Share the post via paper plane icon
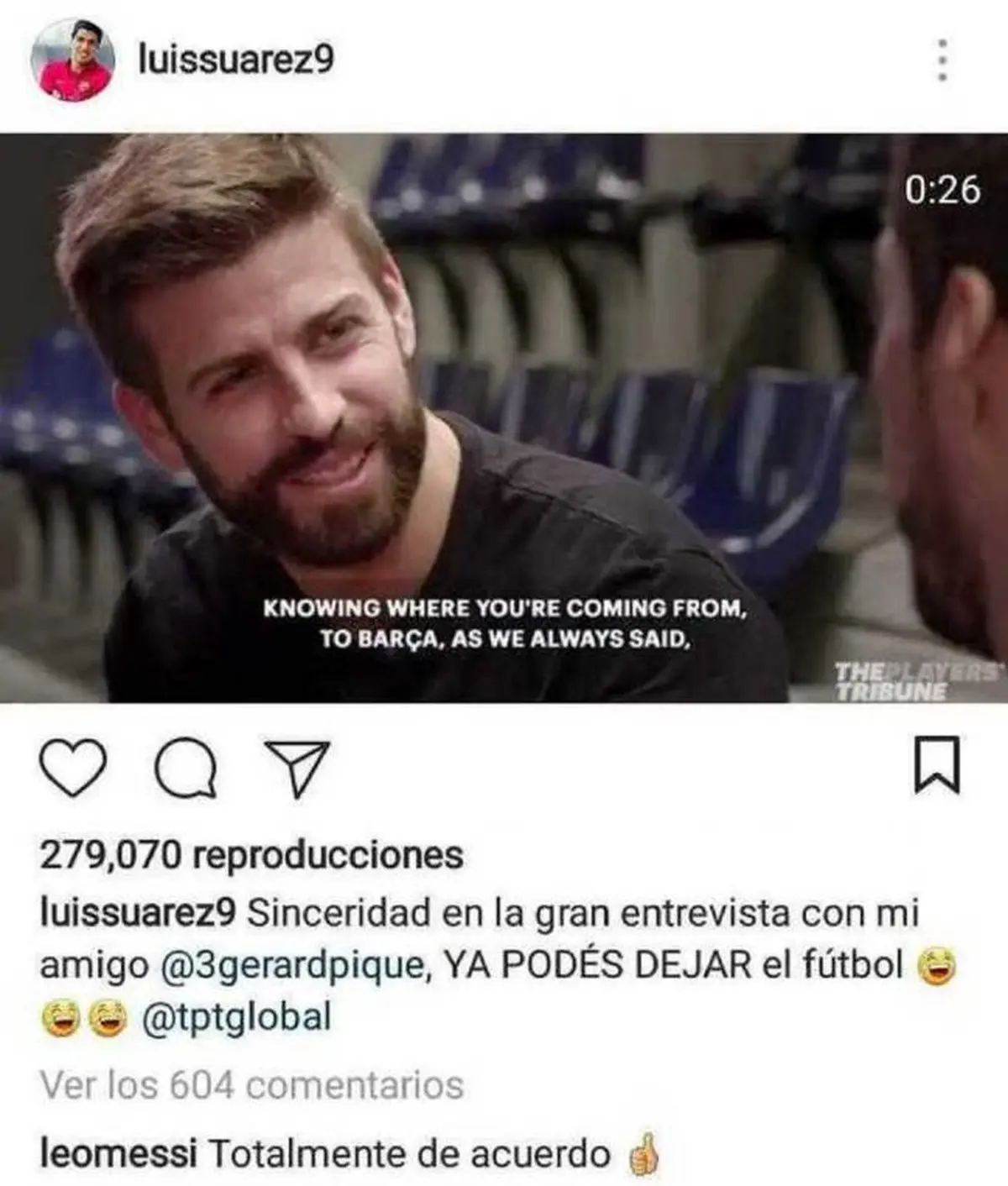Image resolution: width=1008 pixels, height=1186 pixels. (297, 767)
